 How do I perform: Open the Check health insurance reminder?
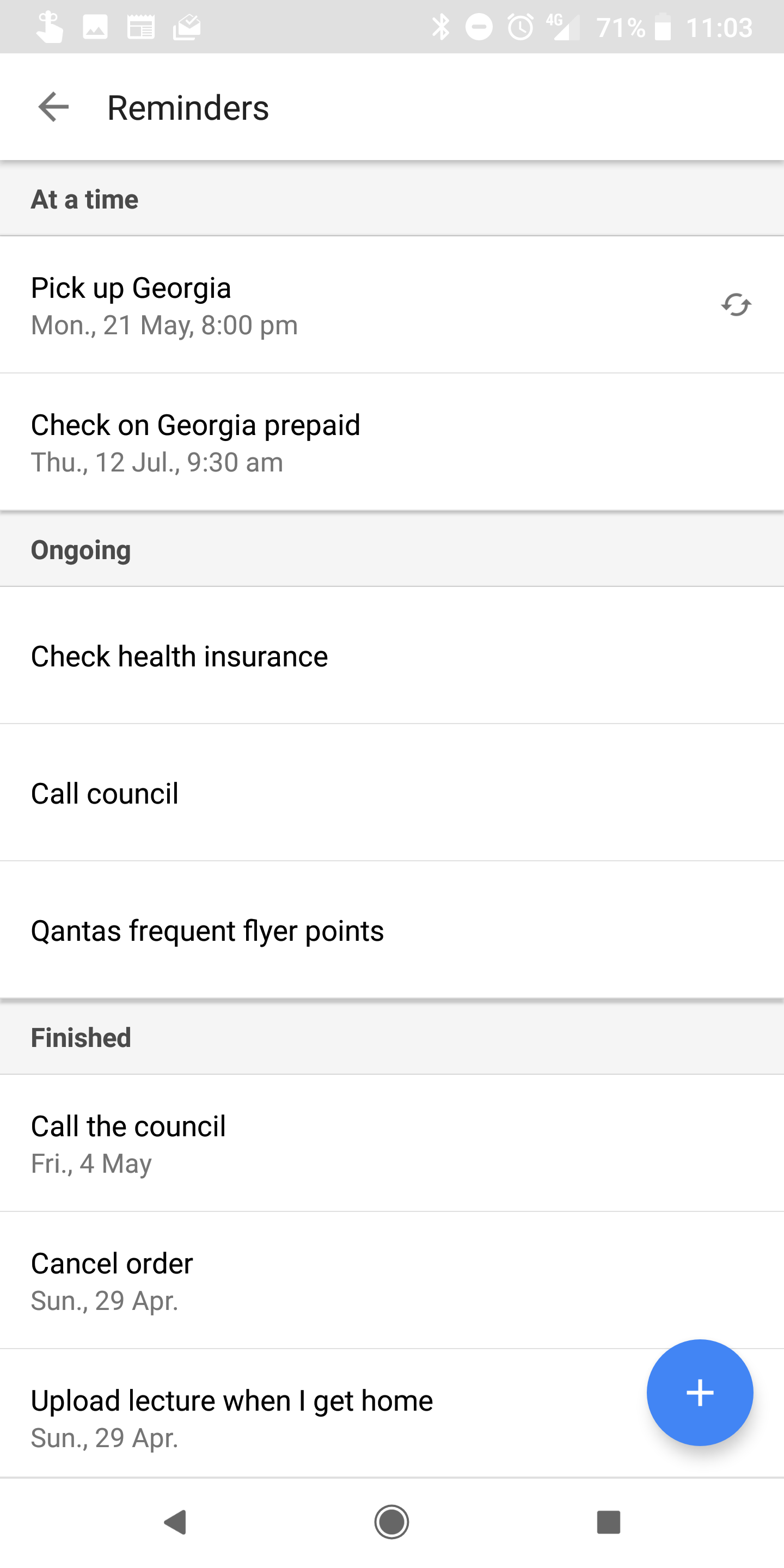tap(392, 656)
